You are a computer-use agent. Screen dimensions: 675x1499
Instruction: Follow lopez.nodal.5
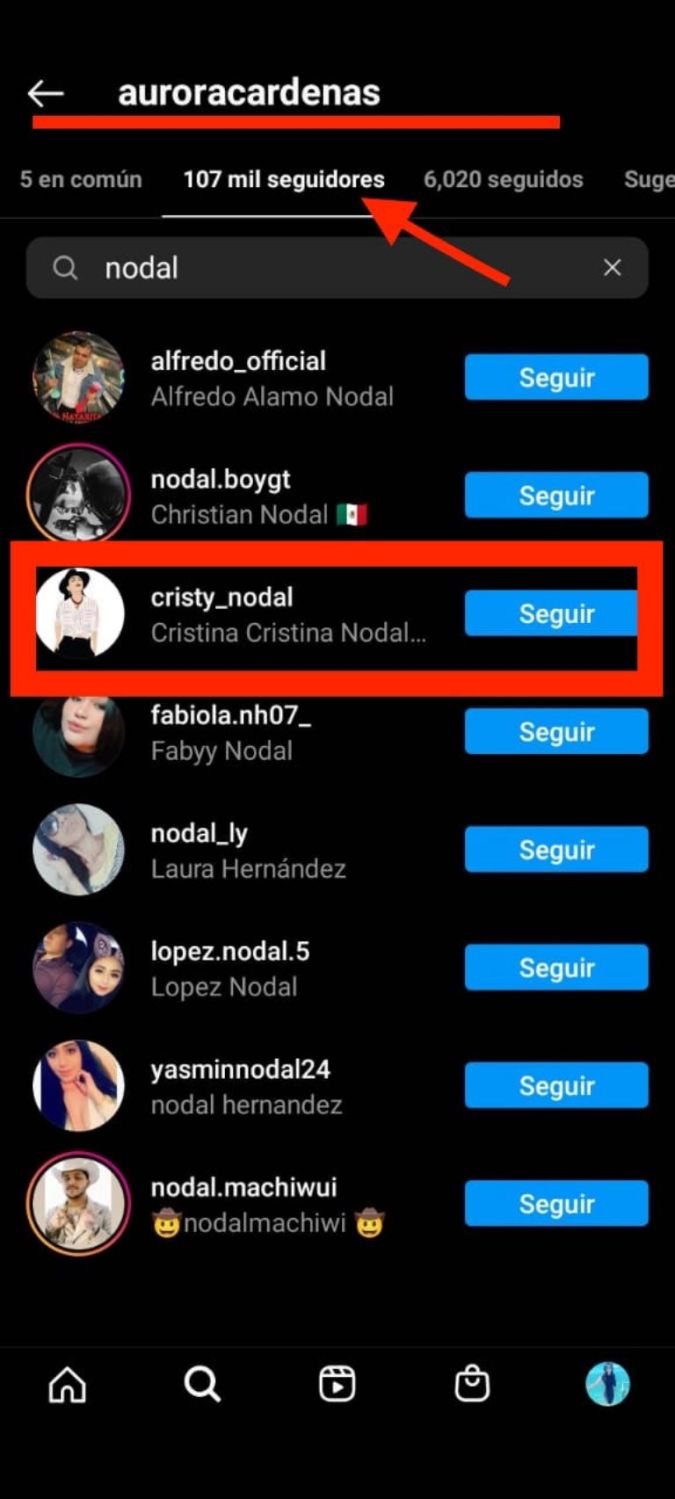[x=556, y=968]
